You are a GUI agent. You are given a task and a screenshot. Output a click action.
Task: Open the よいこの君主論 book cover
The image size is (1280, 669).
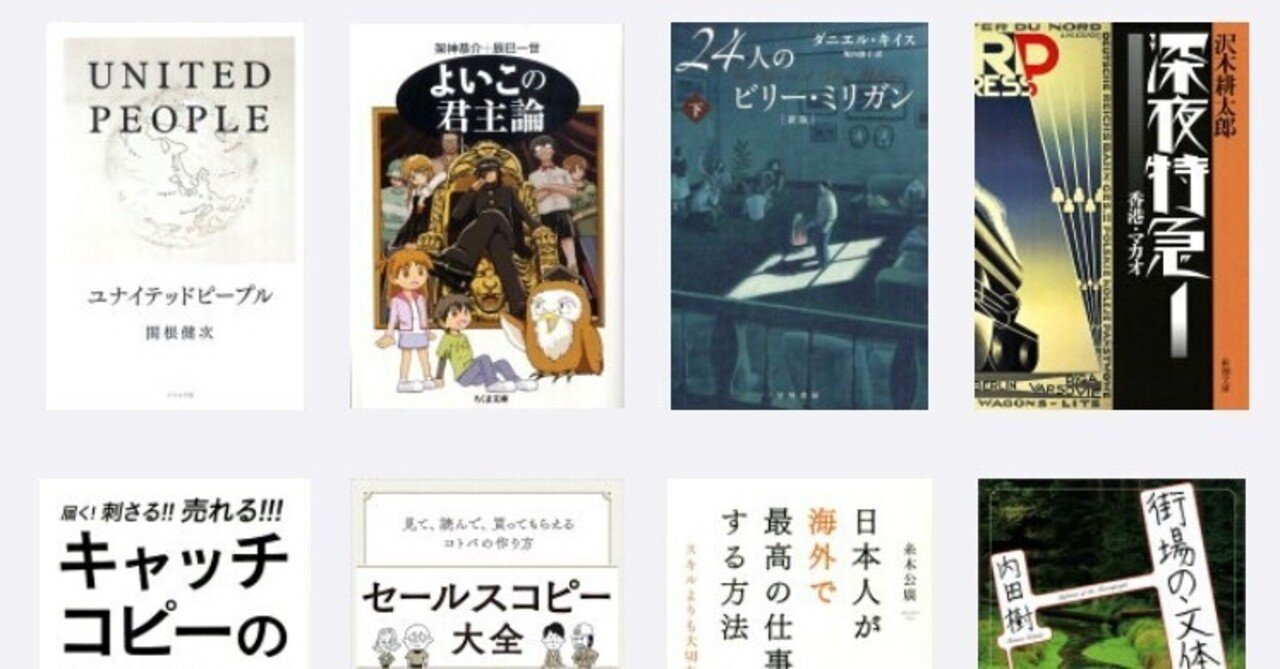point(487,215)
